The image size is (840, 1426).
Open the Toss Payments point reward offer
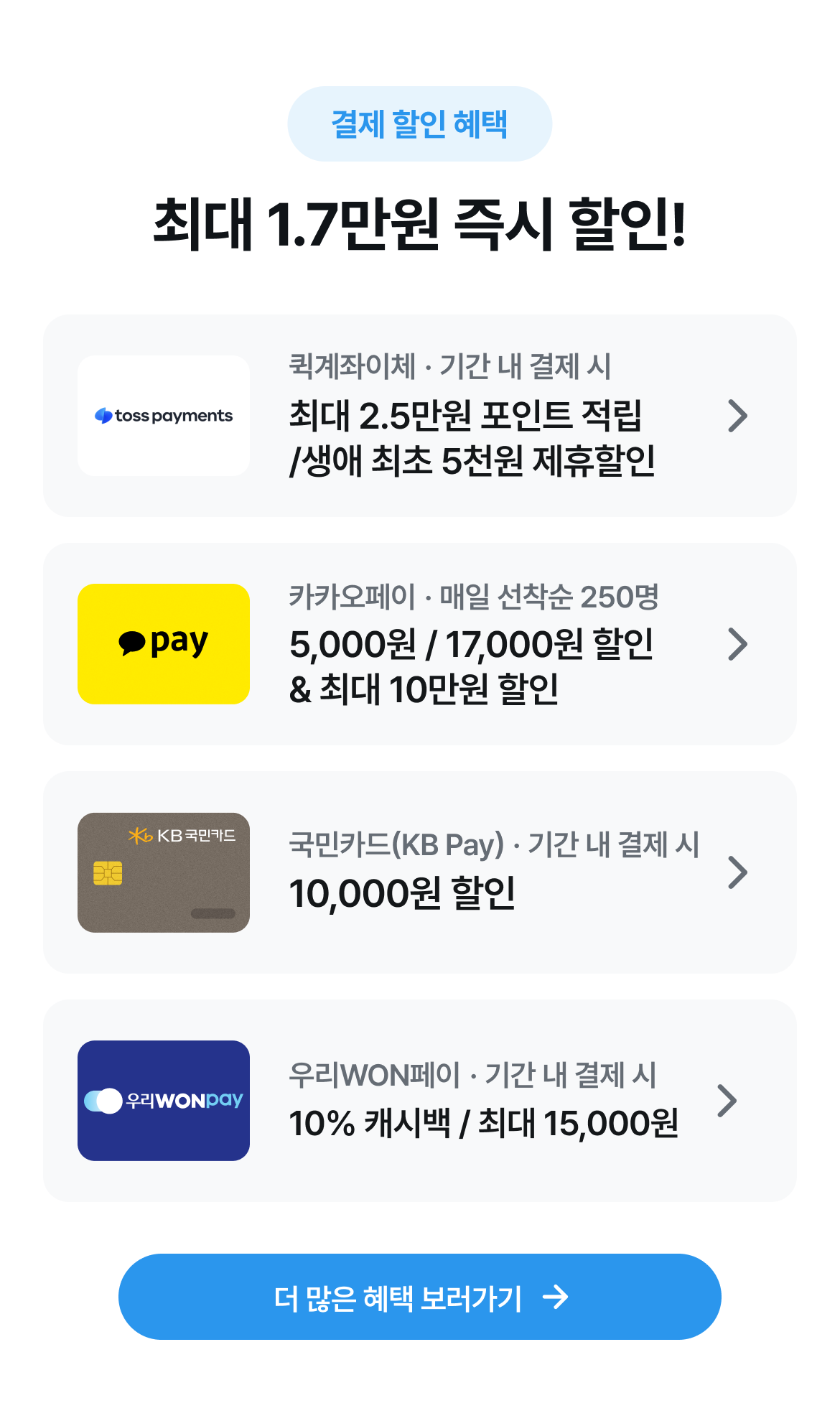tap(419, 416)
